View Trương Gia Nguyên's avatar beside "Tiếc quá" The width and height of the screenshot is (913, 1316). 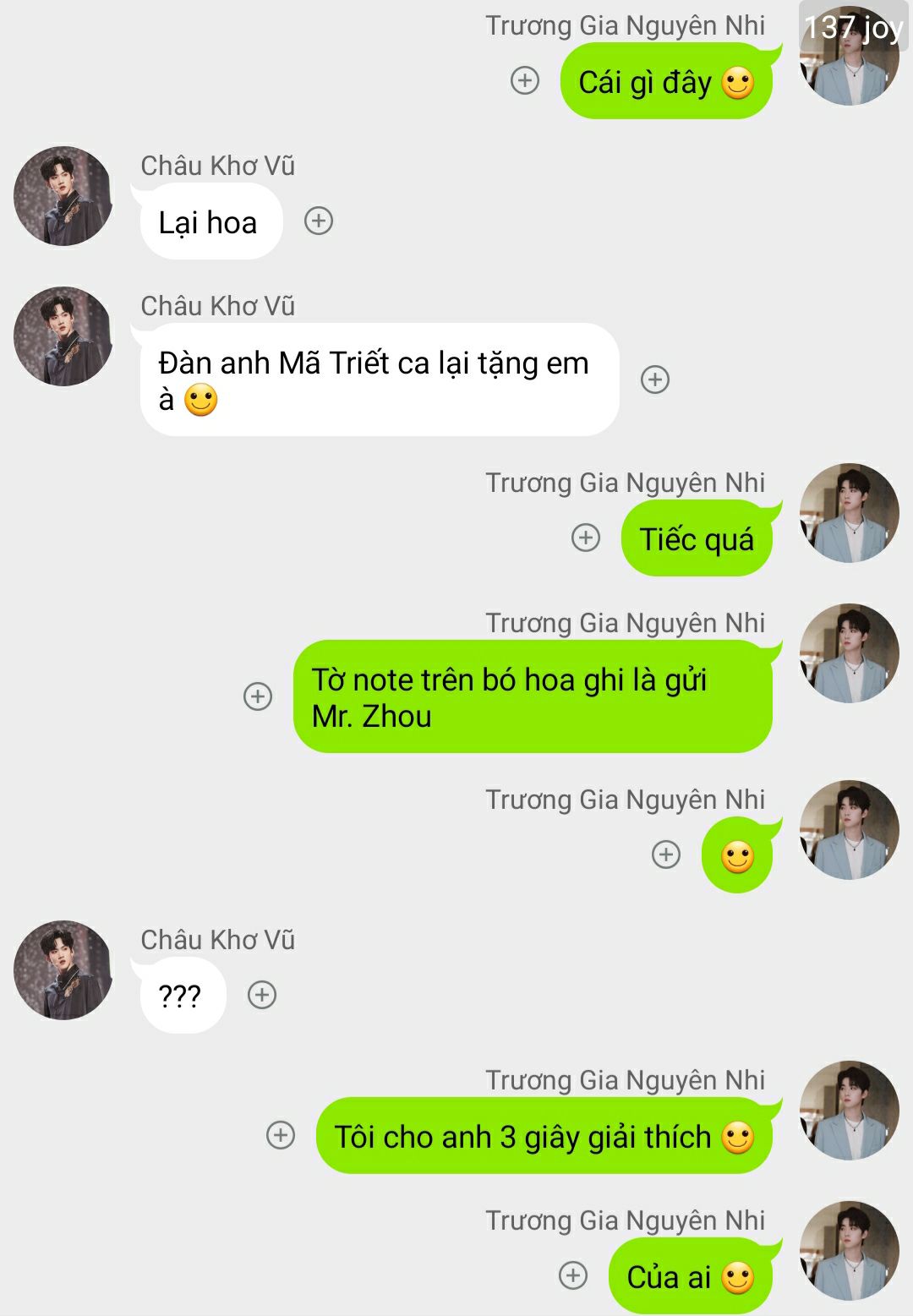849,513
